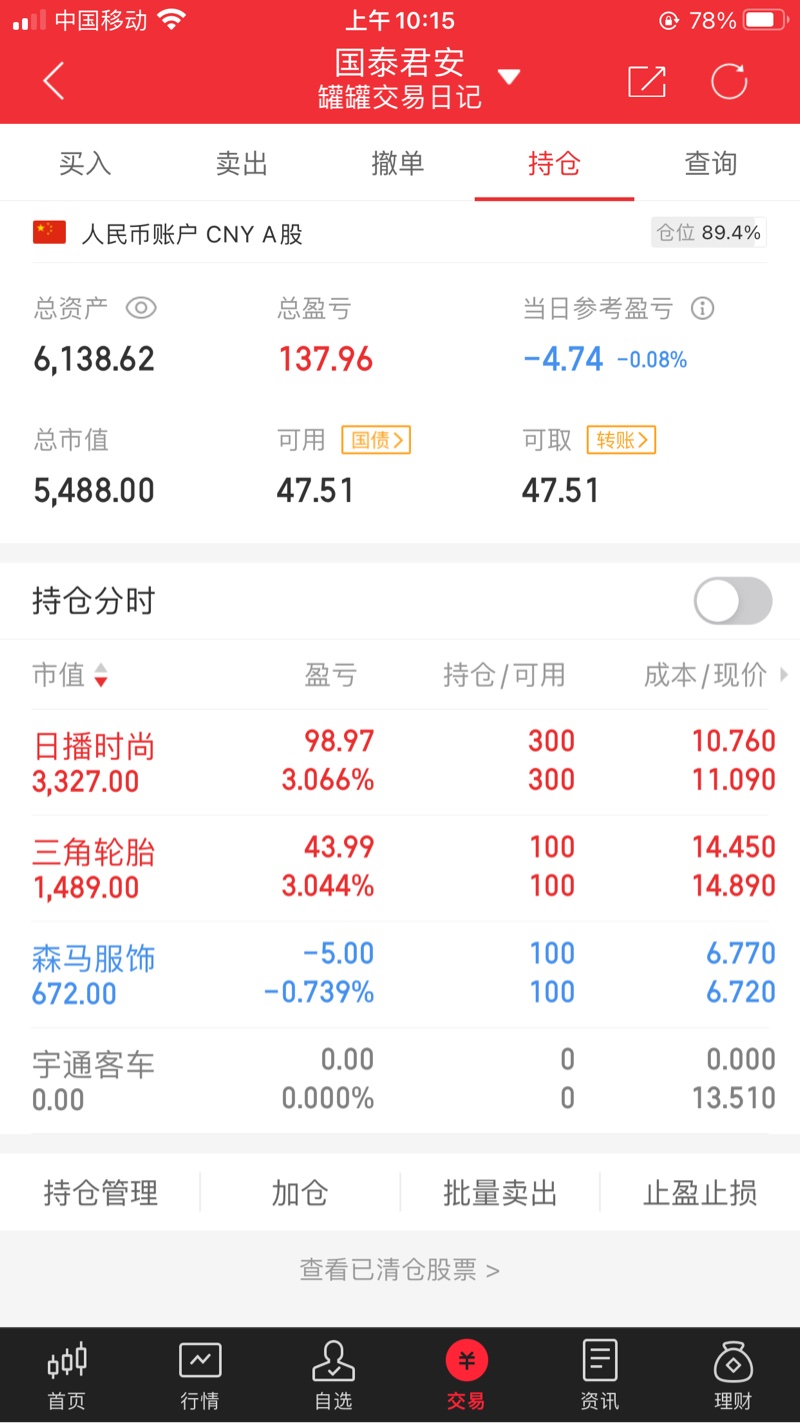The width and height of the screenshot is (800, 1423).
Task: Open the 撤单 tab
Action: pyautogui.click(x=398, y=163)
